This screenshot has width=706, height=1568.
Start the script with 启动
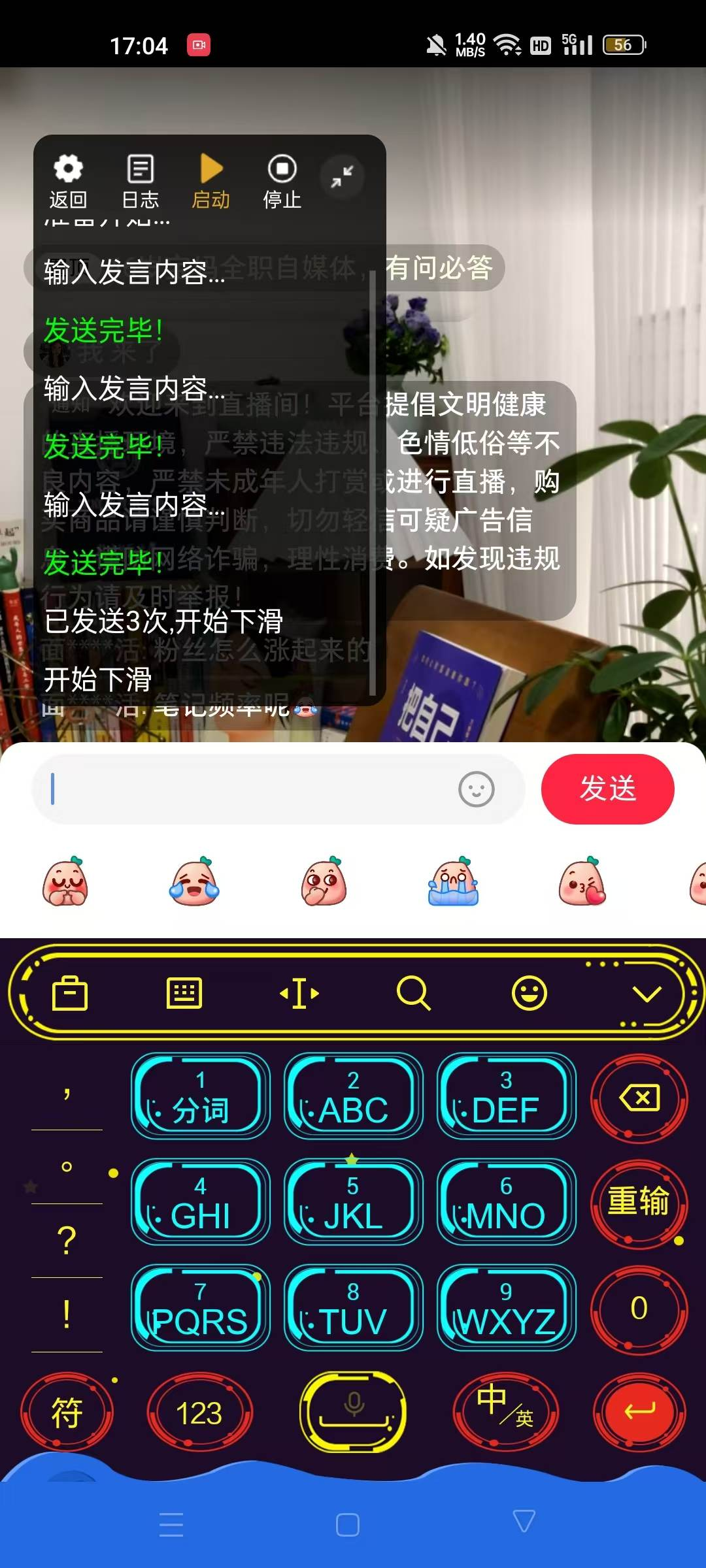tap(210, 181)
